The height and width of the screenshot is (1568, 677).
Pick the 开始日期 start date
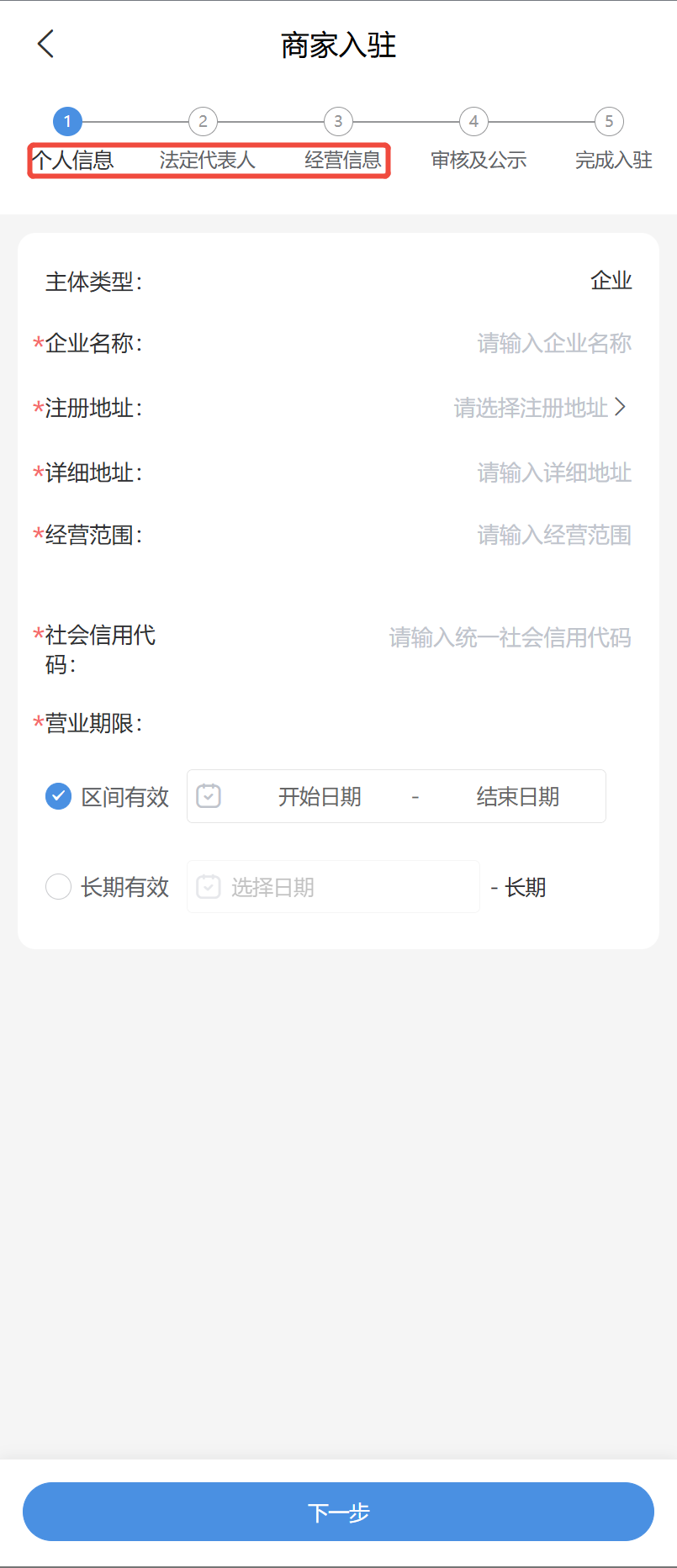click(320, 796)
